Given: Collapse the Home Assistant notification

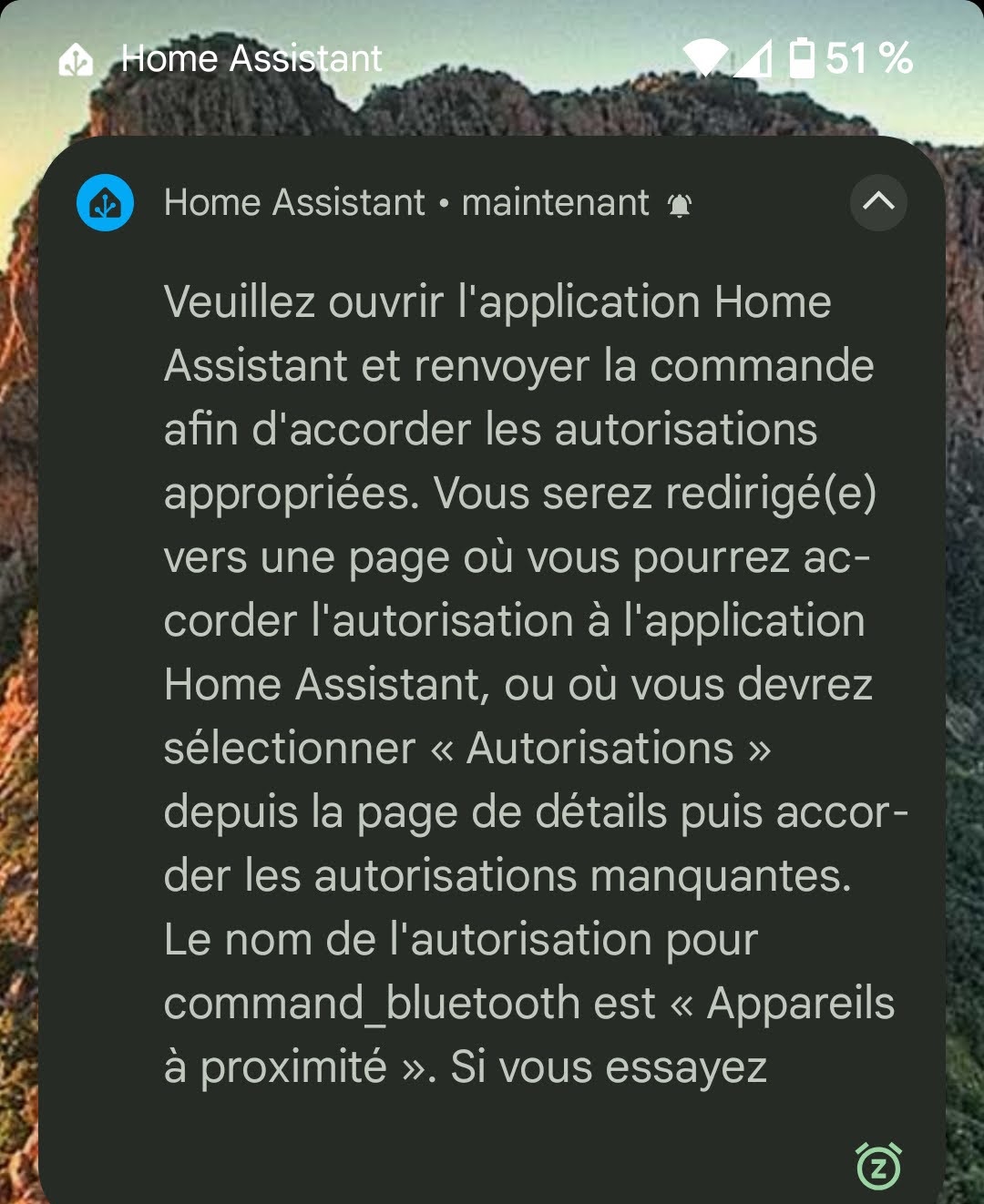Looking at the screenshot, I should coord(878,201).
